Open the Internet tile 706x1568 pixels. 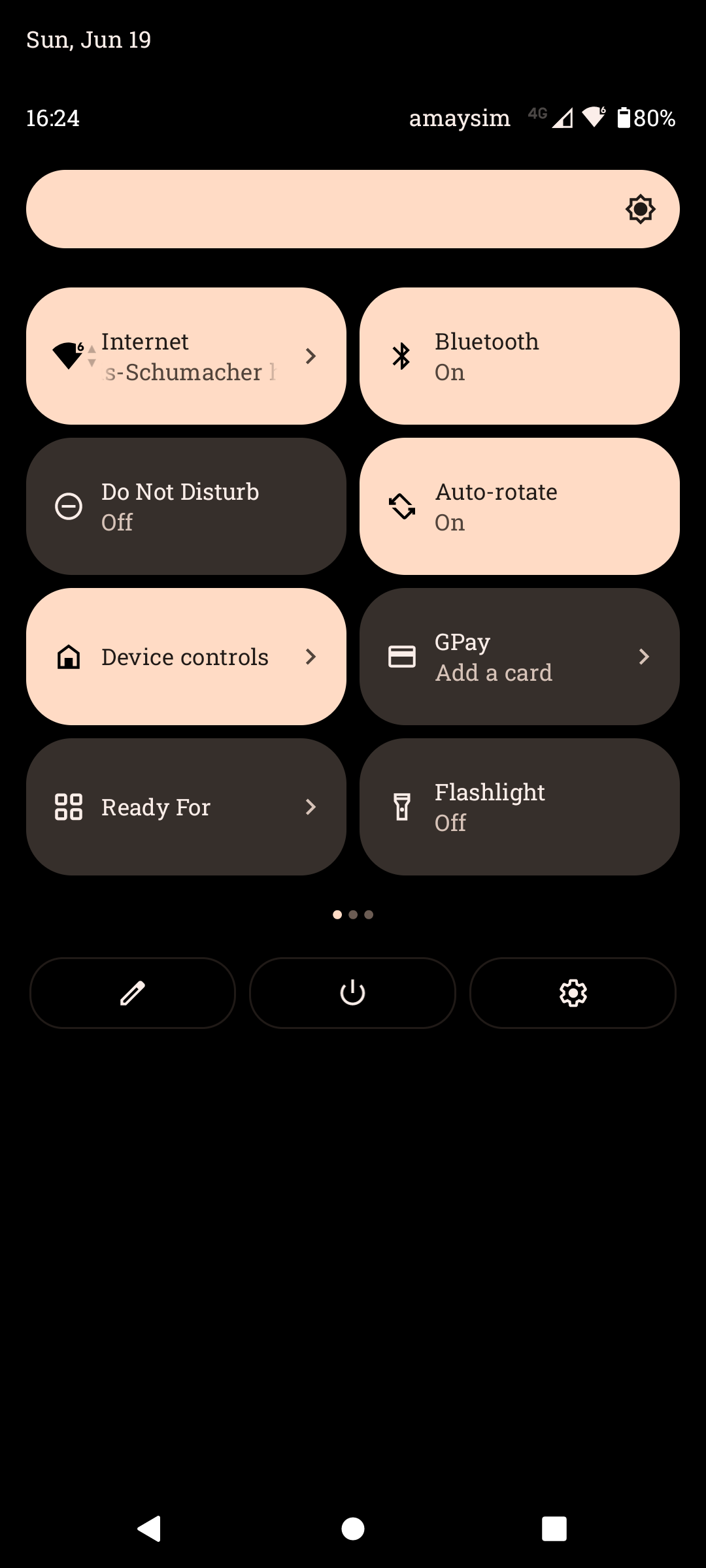coord(186,356)
